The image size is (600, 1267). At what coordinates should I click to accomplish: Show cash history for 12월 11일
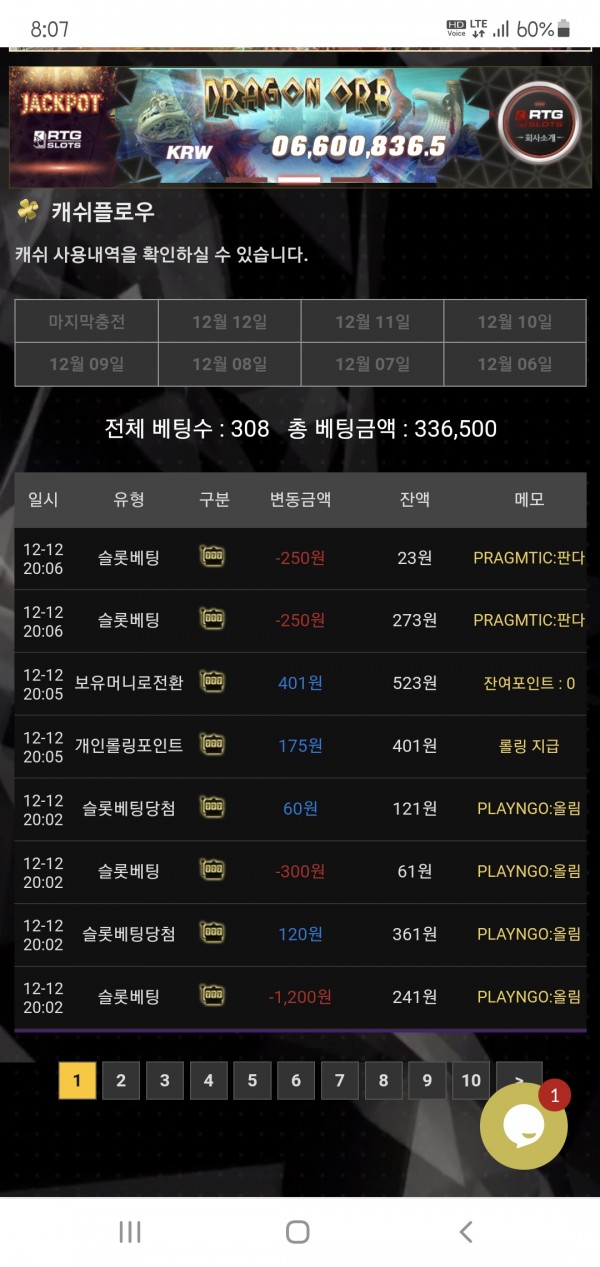click(x=372, y=322)
